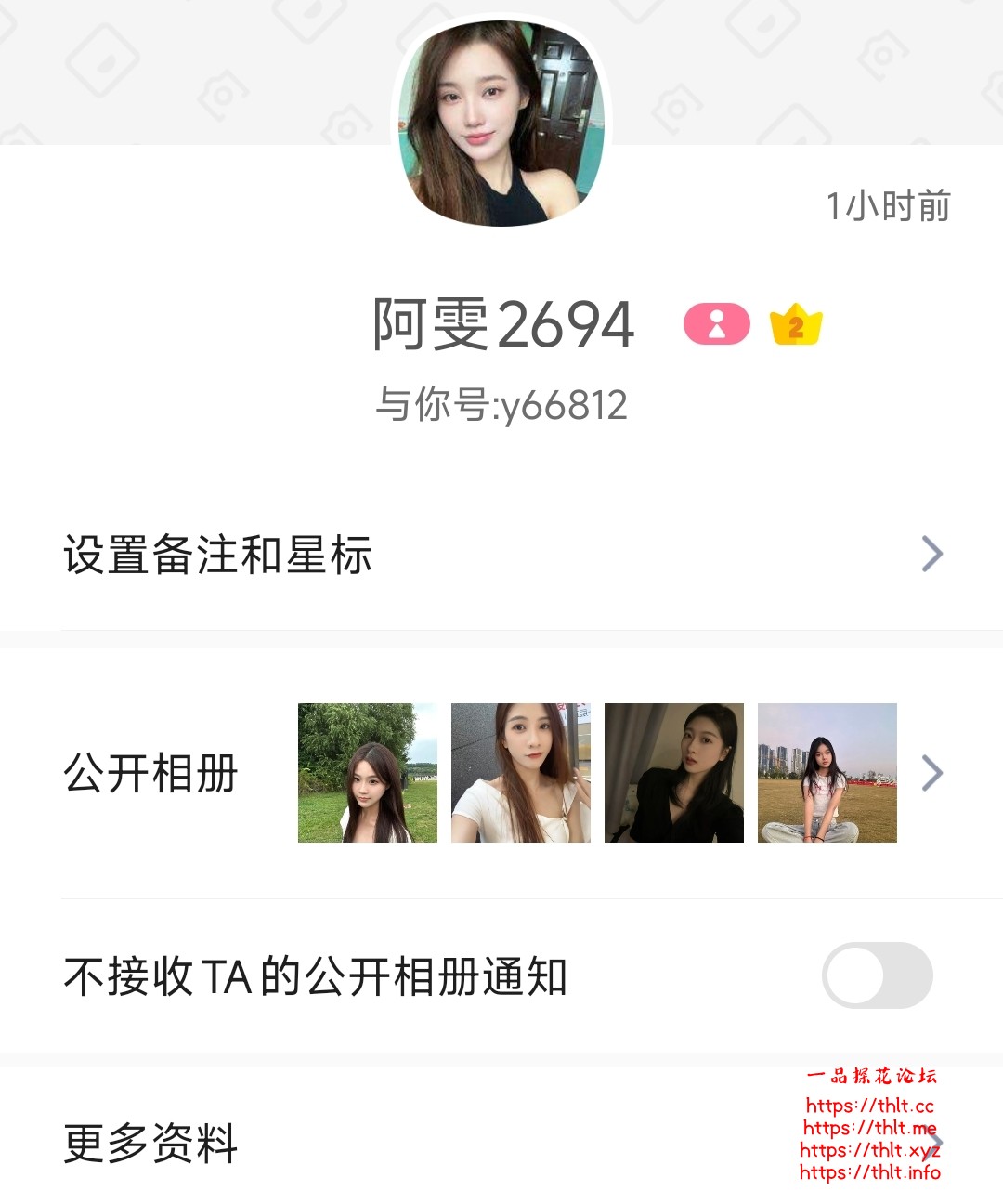Toggle the public album notification setting off

click(878, 974)
